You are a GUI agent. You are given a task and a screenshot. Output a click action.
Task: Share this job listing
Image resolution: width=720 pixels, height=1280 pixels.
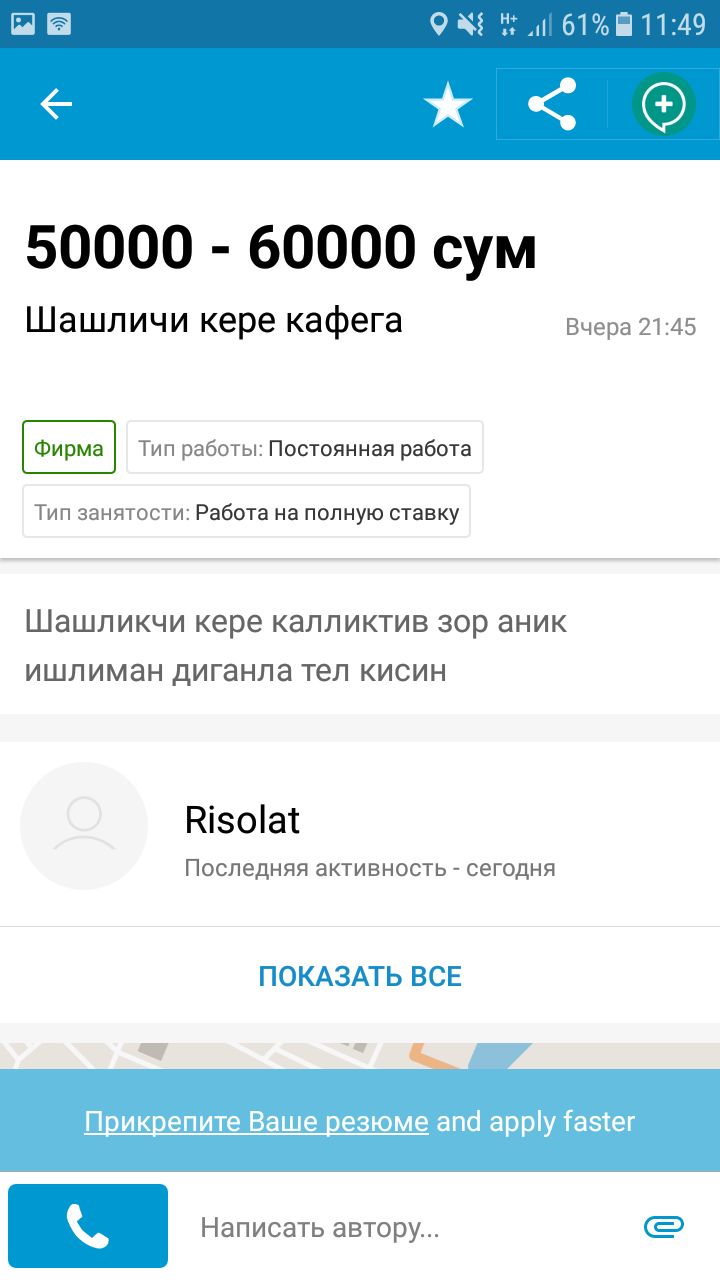[552, 104]
